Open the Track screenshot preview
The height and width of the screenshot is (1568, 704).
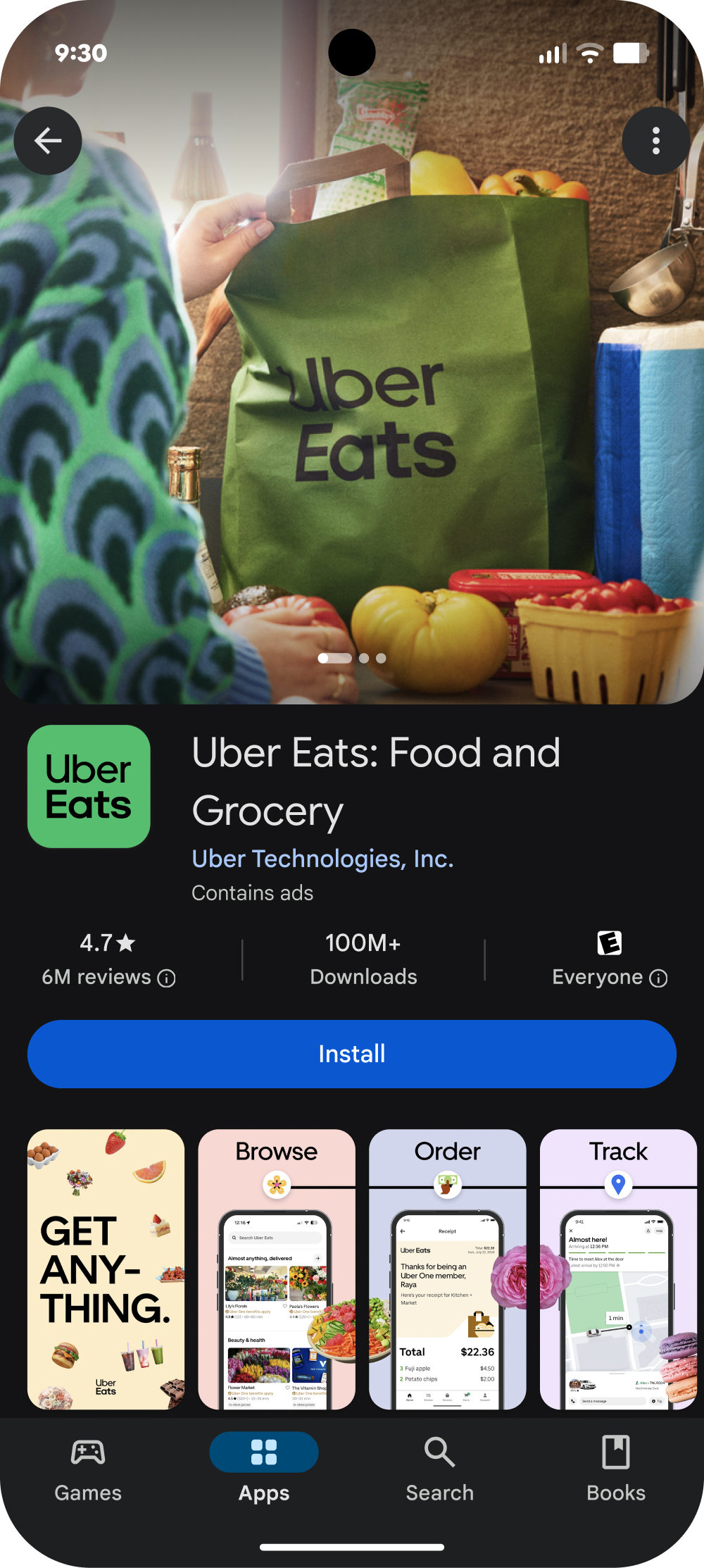coord(618,1269)
